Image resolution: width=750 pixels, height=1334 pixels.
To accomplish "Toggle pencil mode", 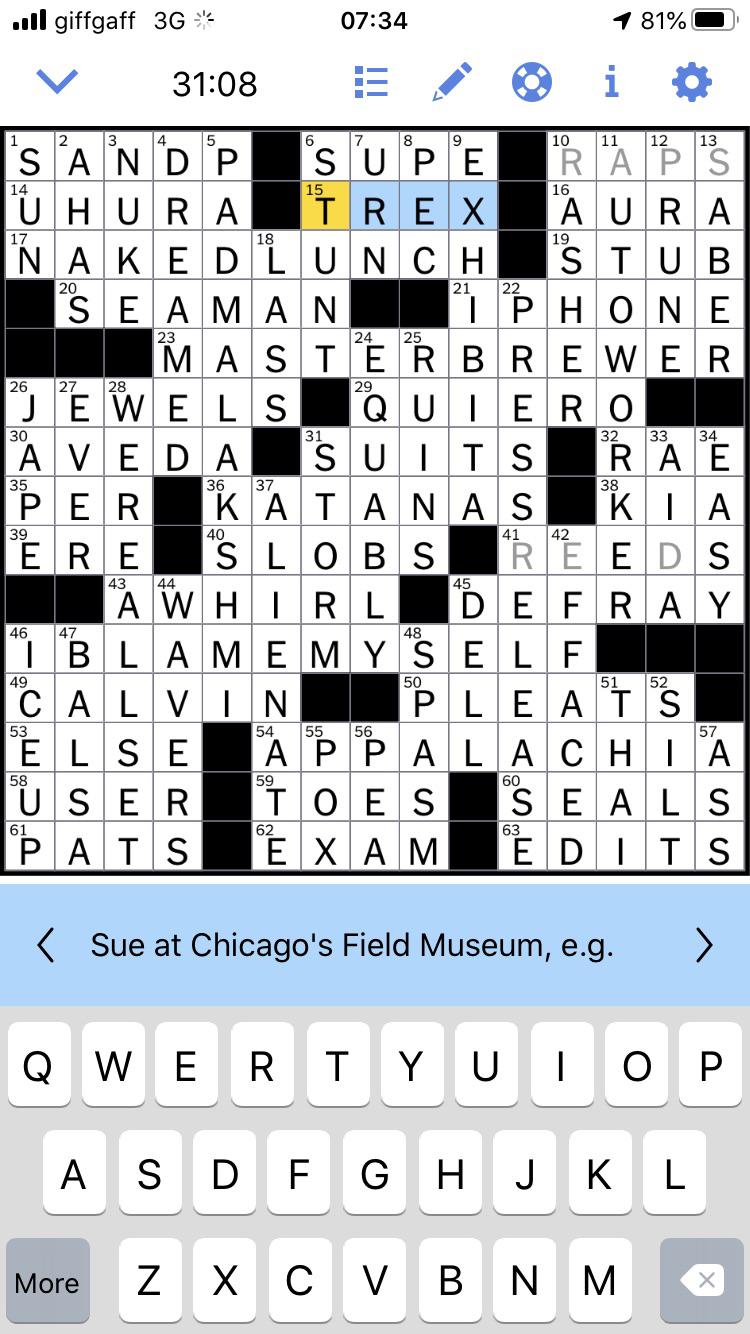I will (x=452, y=82).
